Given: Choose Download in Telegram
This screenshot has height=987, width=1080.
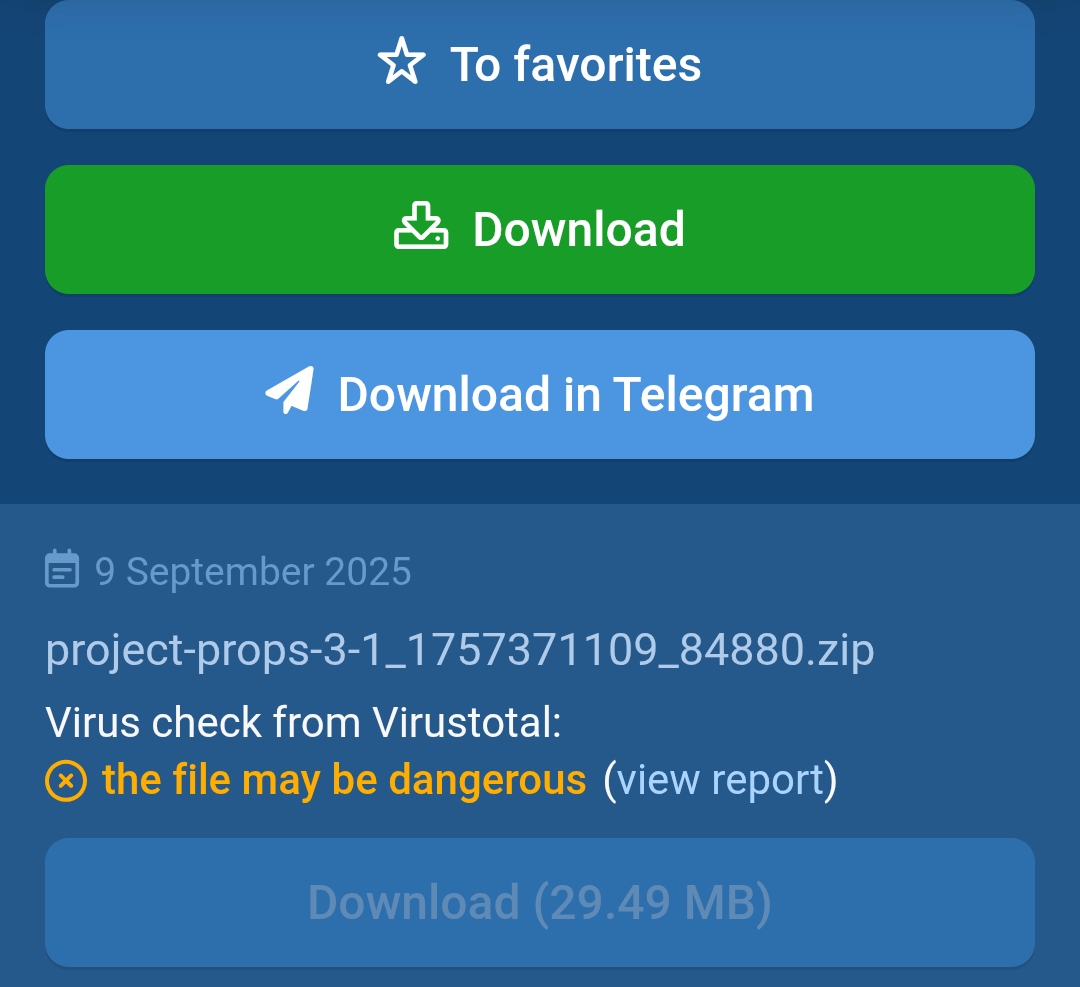Looking at the screenshot, I should pos(540,394).
